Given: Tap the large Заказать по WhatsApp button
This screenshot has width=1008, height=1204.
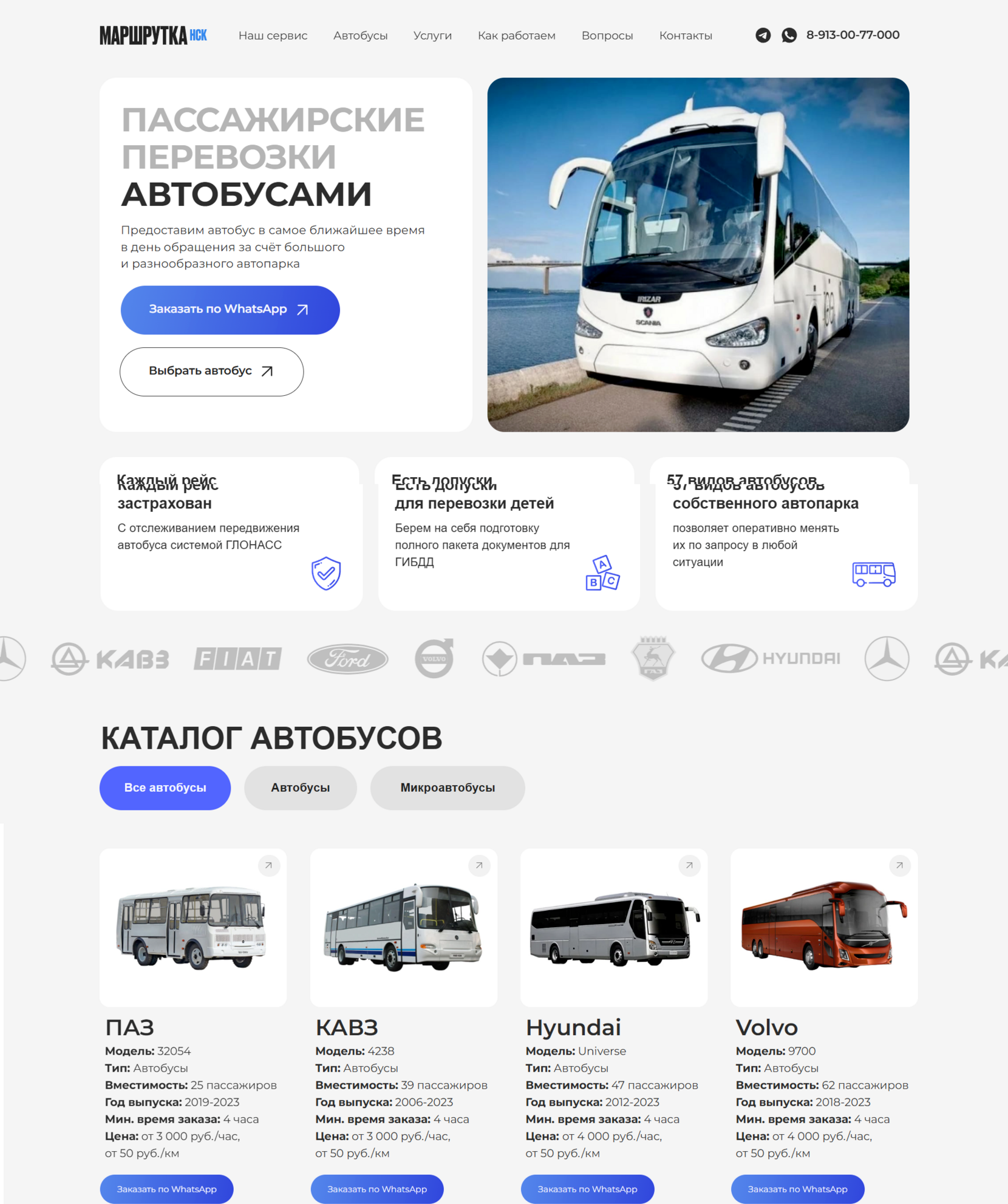Looking at the screenshot, I should pyautogui.click(x=230, y=310).
